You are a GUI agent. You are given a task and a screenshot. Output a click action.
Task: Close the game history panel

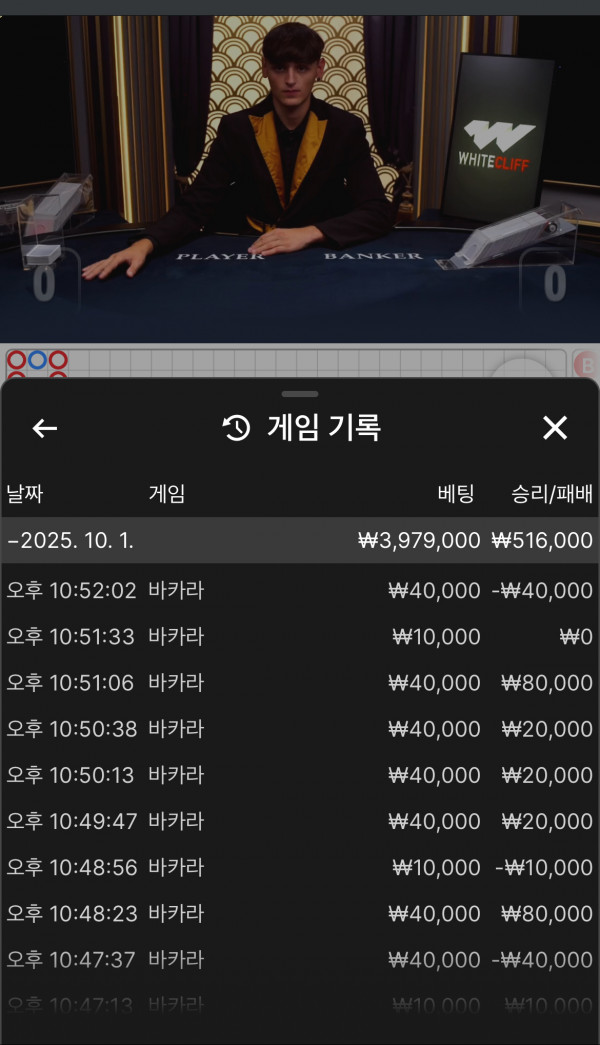click(x=554, y=429)
